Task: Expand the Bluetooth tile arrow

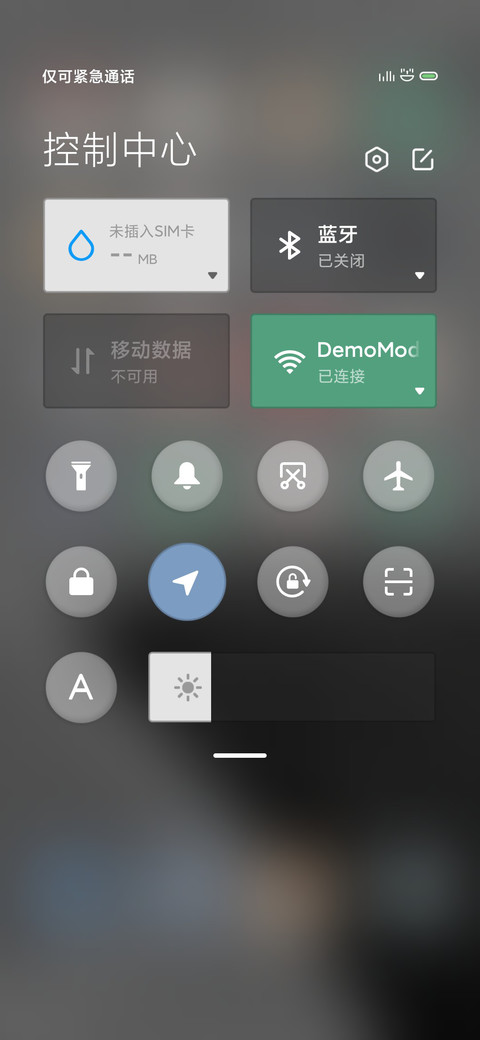Action: pyautogui.click(x=419, y=275)
